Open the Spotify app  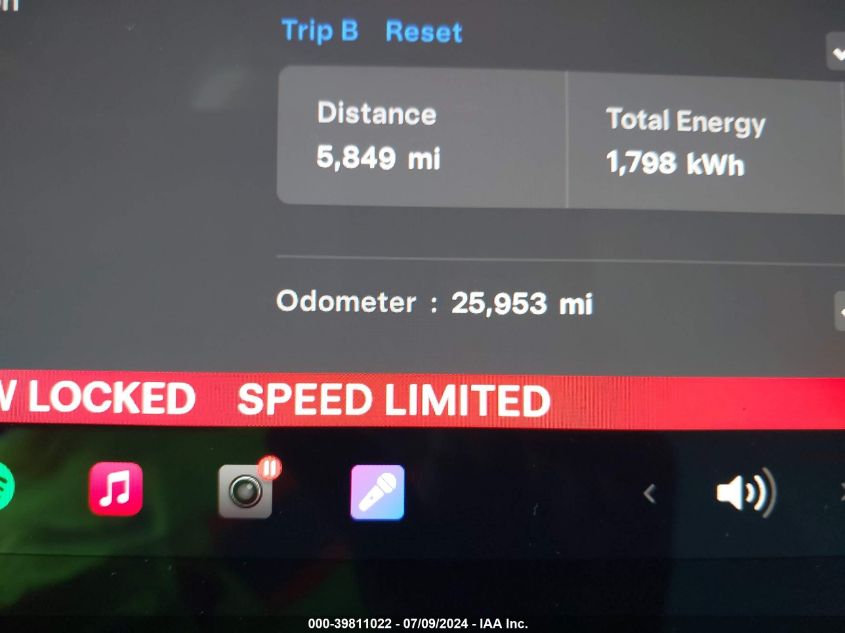pyautogui.click(x=5, y=488)
